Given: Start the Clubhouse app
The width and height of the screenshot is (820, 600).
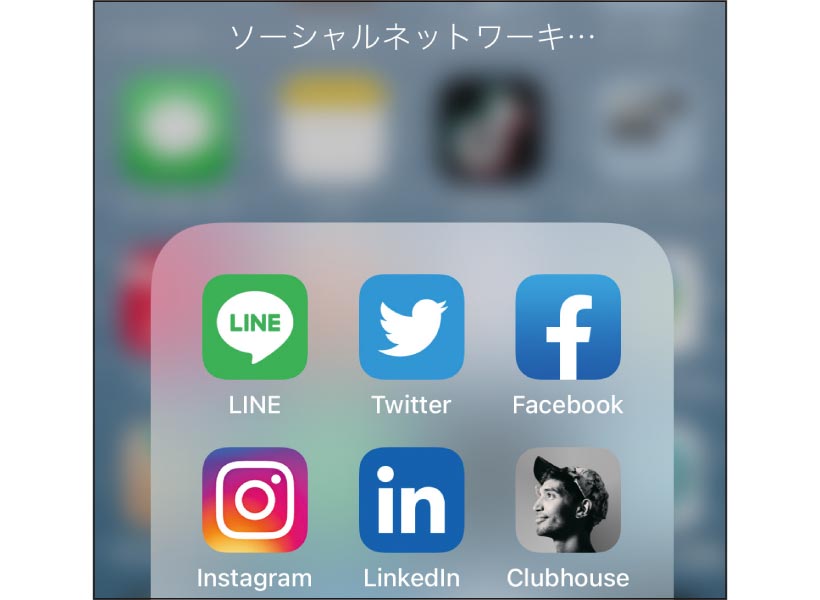Looking at the screenshot, I should click(x=567, y=499).
